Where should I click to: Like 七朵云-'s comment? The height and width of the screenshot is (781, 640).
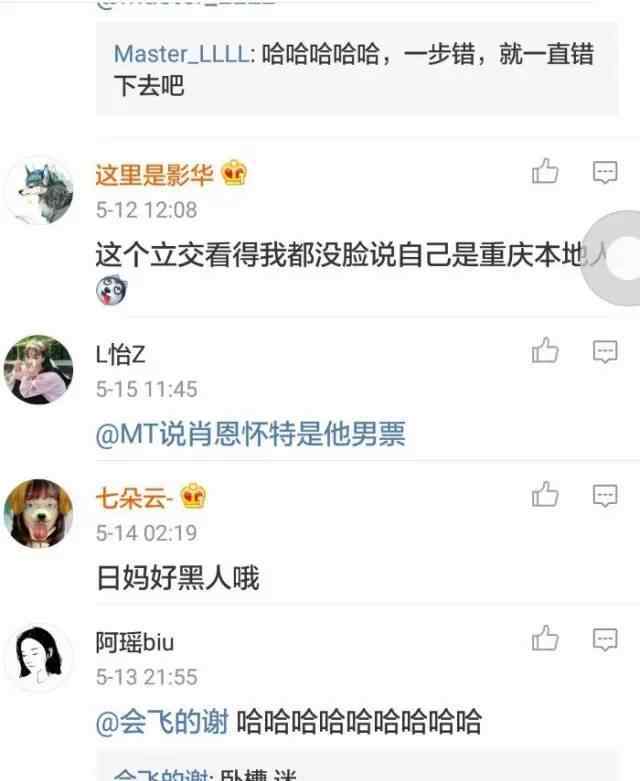coord(545,494)
